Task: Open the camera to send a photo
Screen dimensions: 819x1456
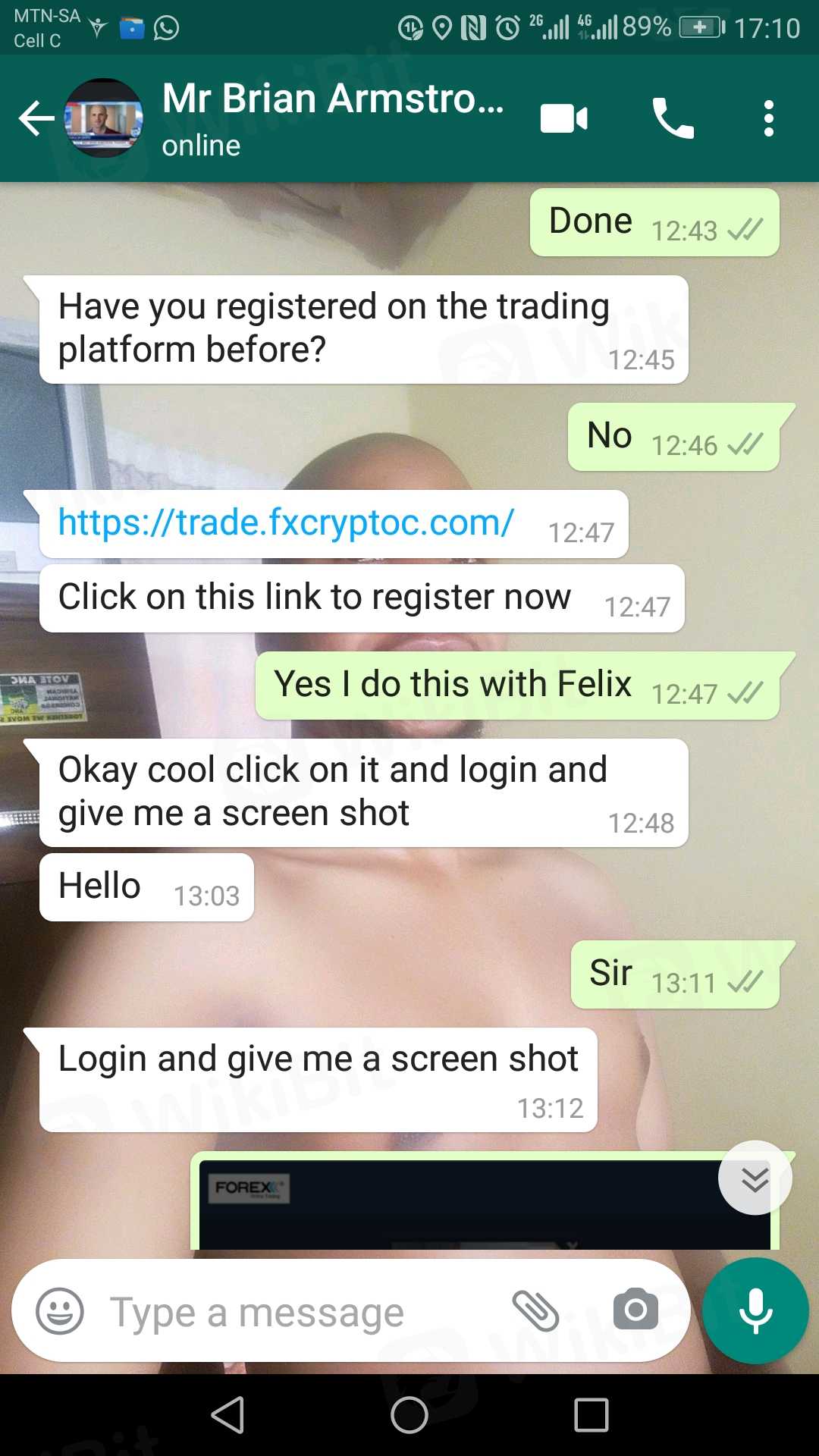Action: pos(635,1310)
